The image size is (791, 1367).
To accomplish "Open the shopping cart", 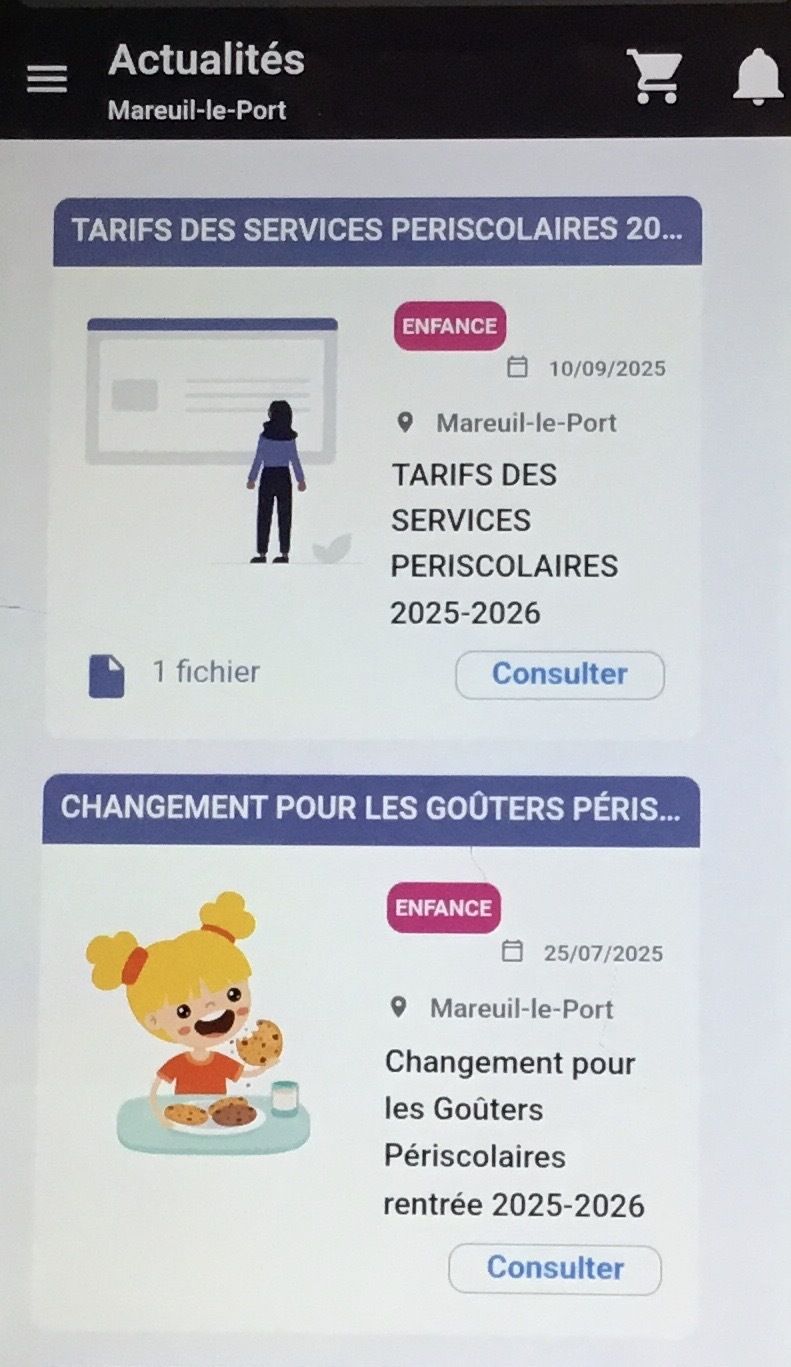I will 655,76.
